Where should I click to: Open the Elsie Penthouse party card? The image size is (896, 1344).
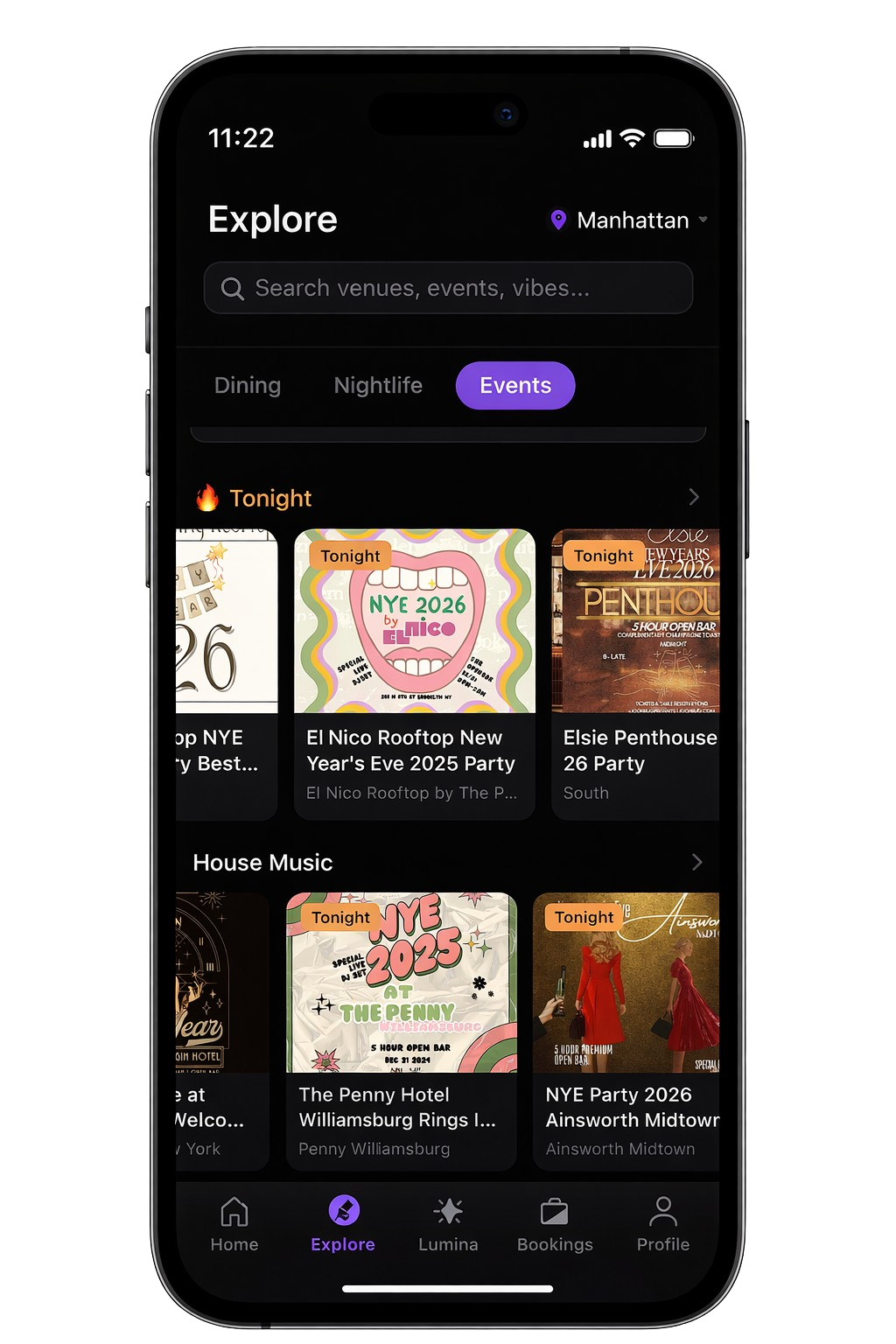point(636,674)
